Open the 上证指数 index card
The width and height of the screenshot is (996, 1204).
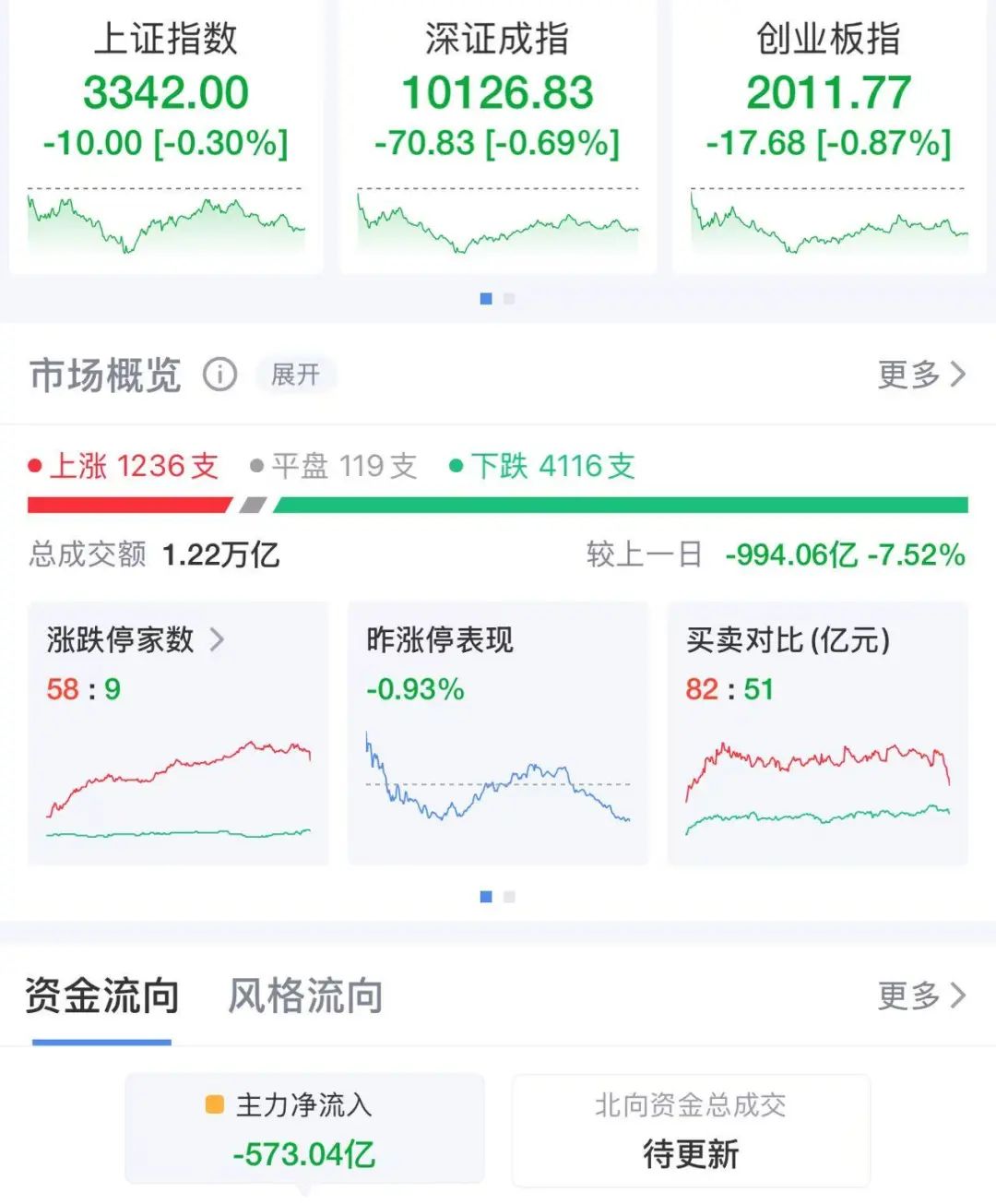click(x=166, y=138)
